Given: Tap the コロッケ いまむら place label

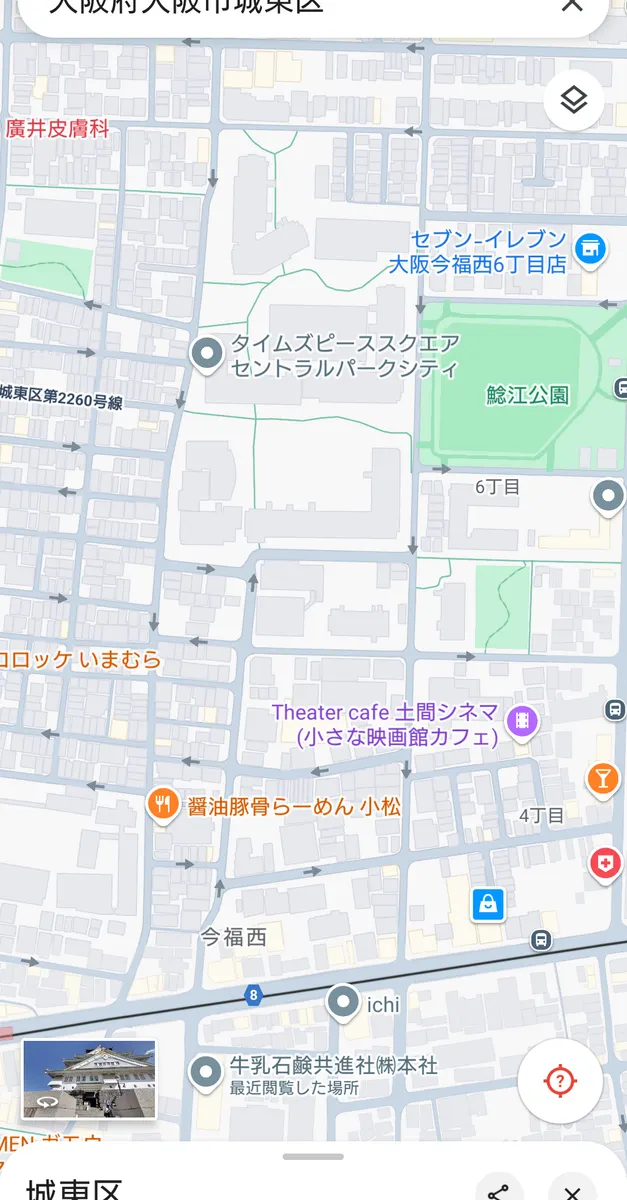Looking at the screenshot, I should click(80, 661).
